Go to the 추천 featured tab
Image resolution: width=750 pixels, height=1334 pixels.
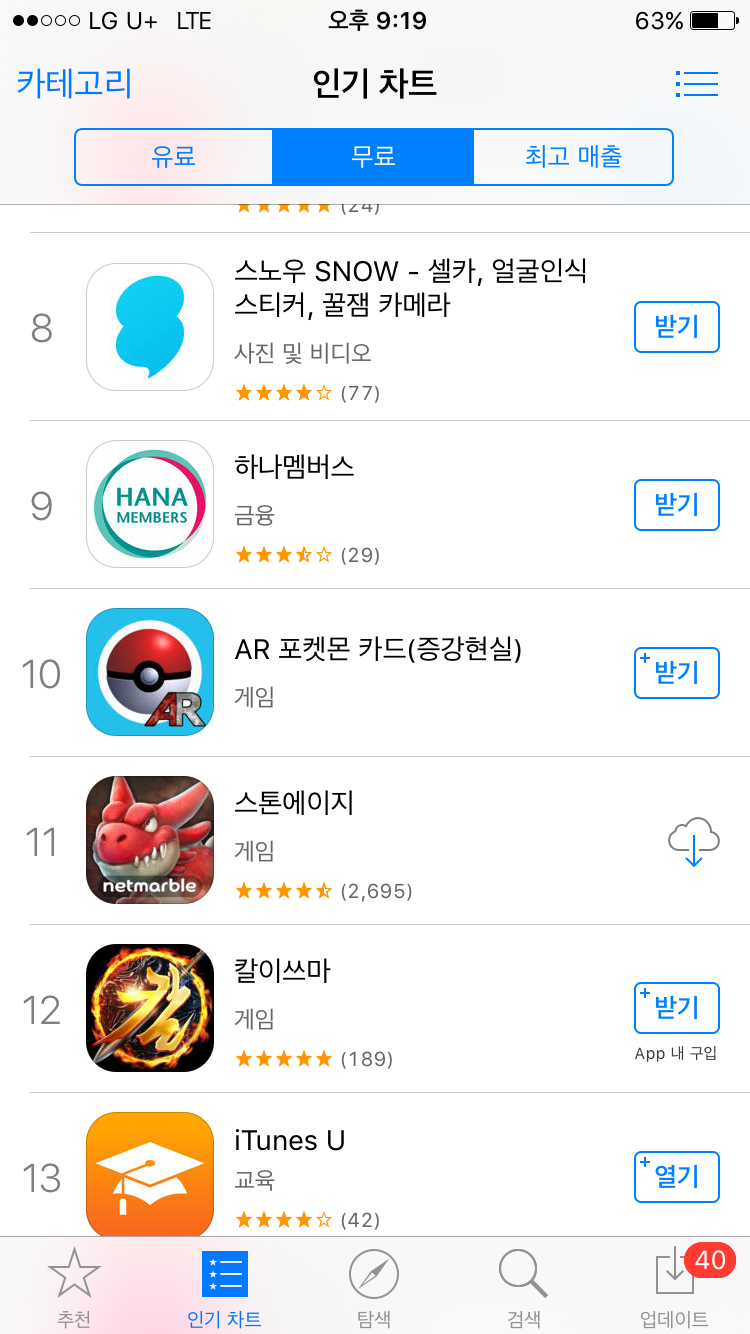tap(74, 1287)
